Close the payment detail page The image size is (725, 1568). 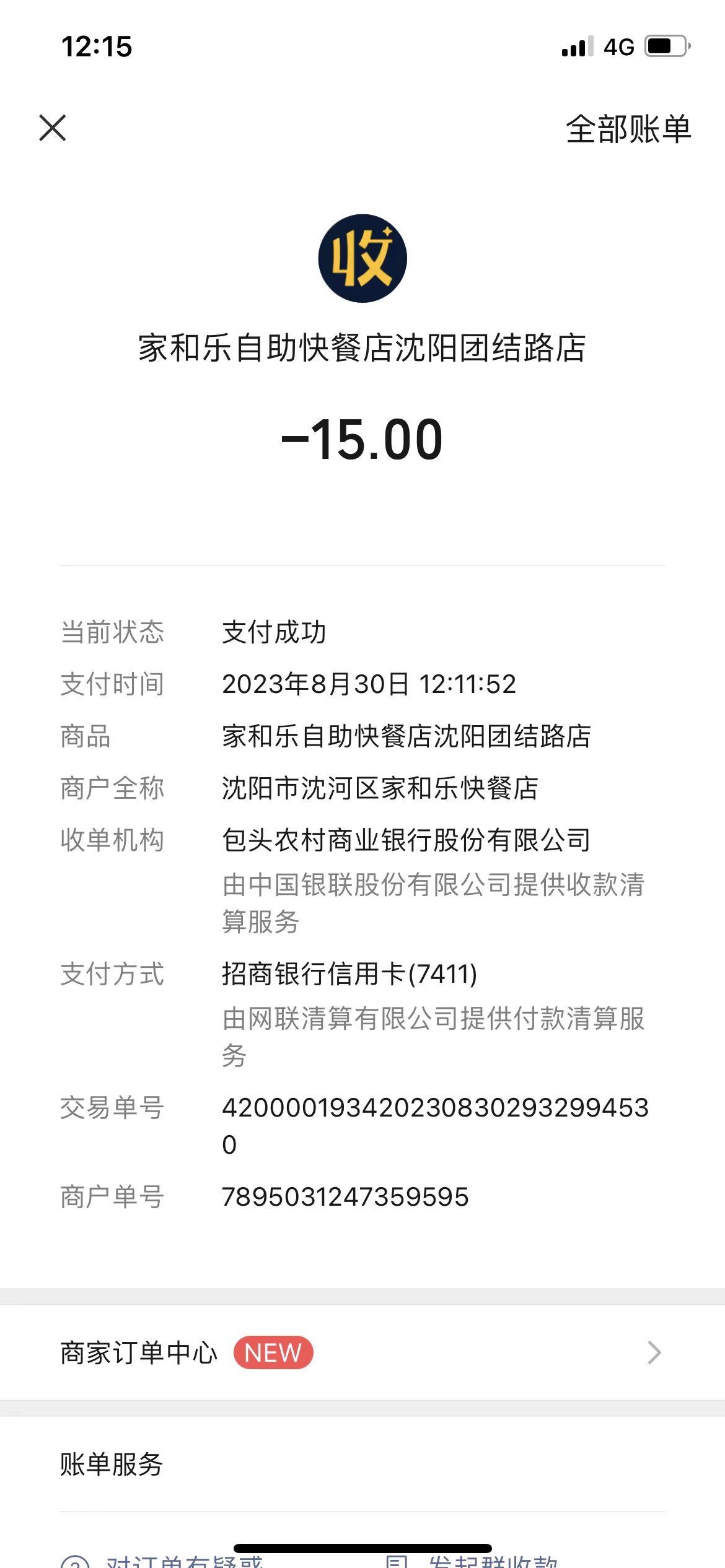(53, 128)
